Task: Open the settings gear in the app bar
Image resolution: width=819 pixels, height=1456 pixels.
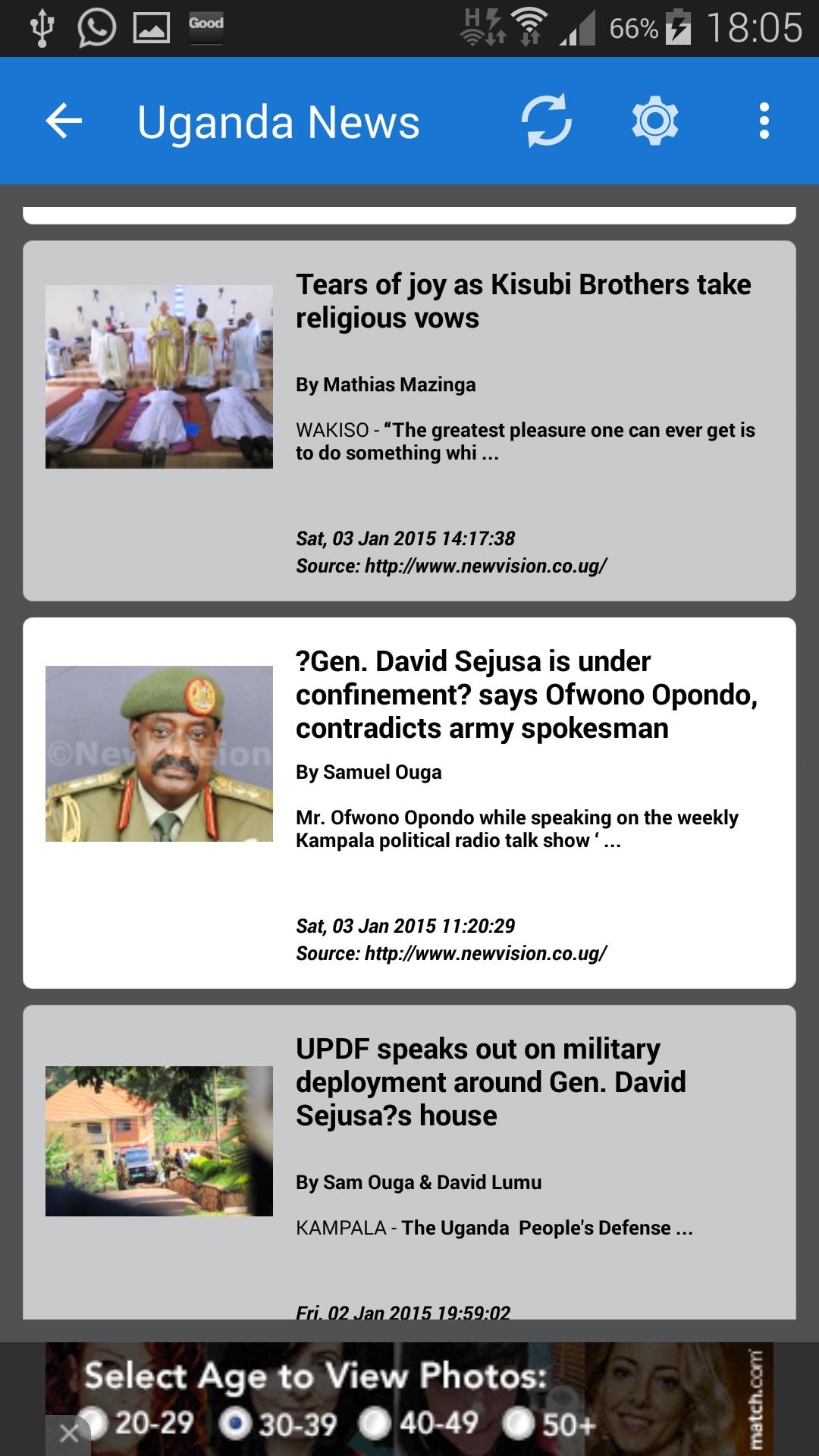Action: pos(655,121)
